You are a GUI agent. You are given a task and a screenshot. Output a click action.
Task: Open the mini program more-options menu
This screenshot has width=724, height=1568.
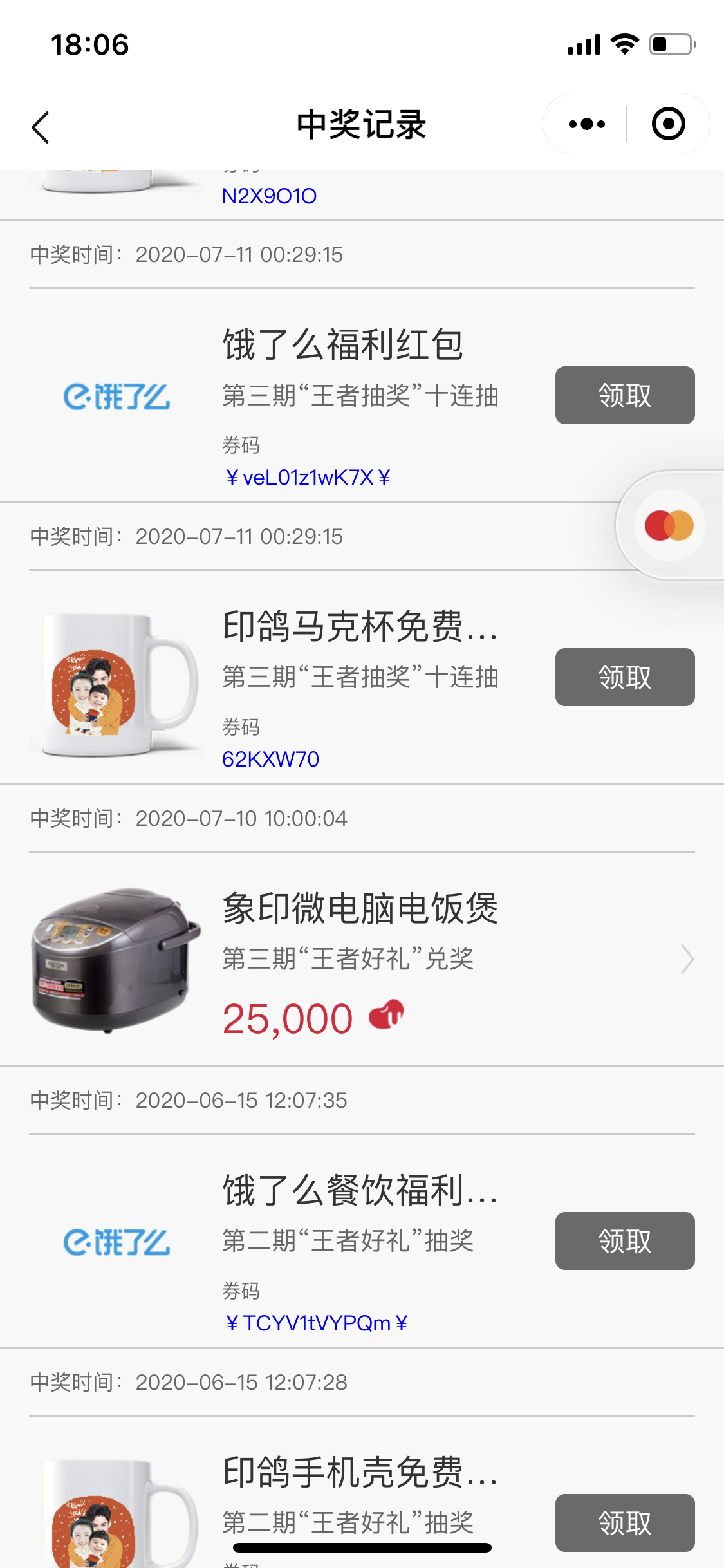click(x=586, y=124)
